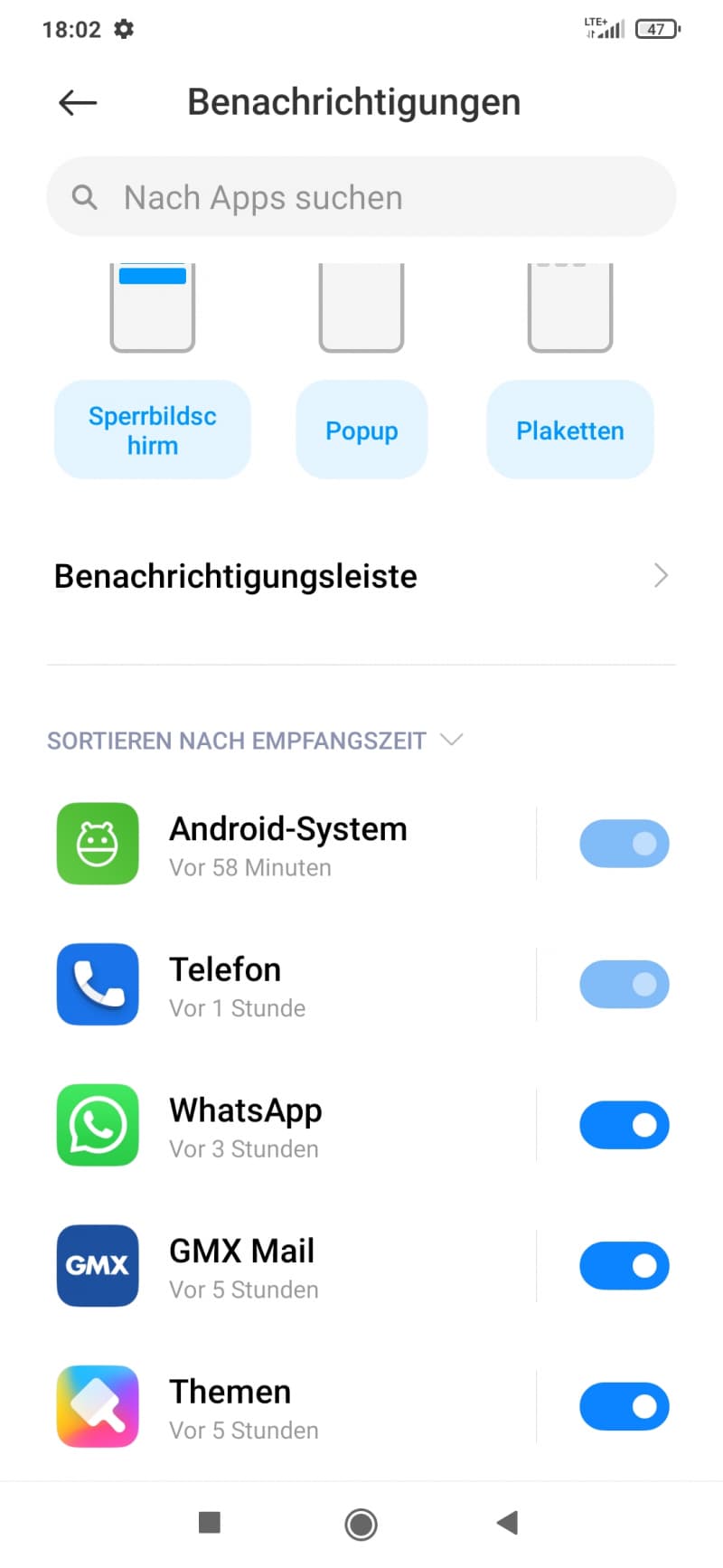
Task: Open Telefon notification settings
Action: [289, 985]
